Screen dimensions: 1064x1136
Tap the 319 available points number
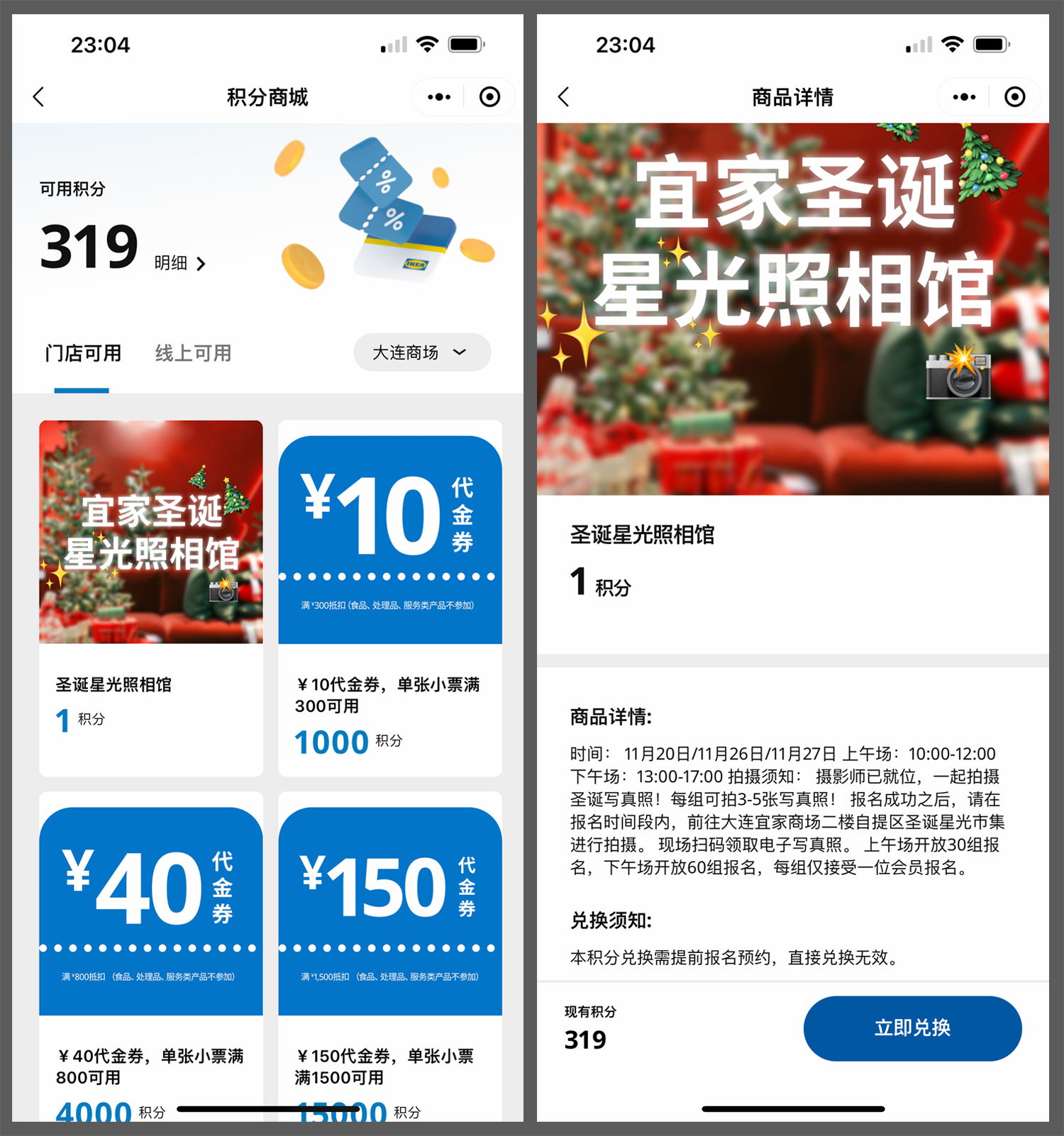89,247
